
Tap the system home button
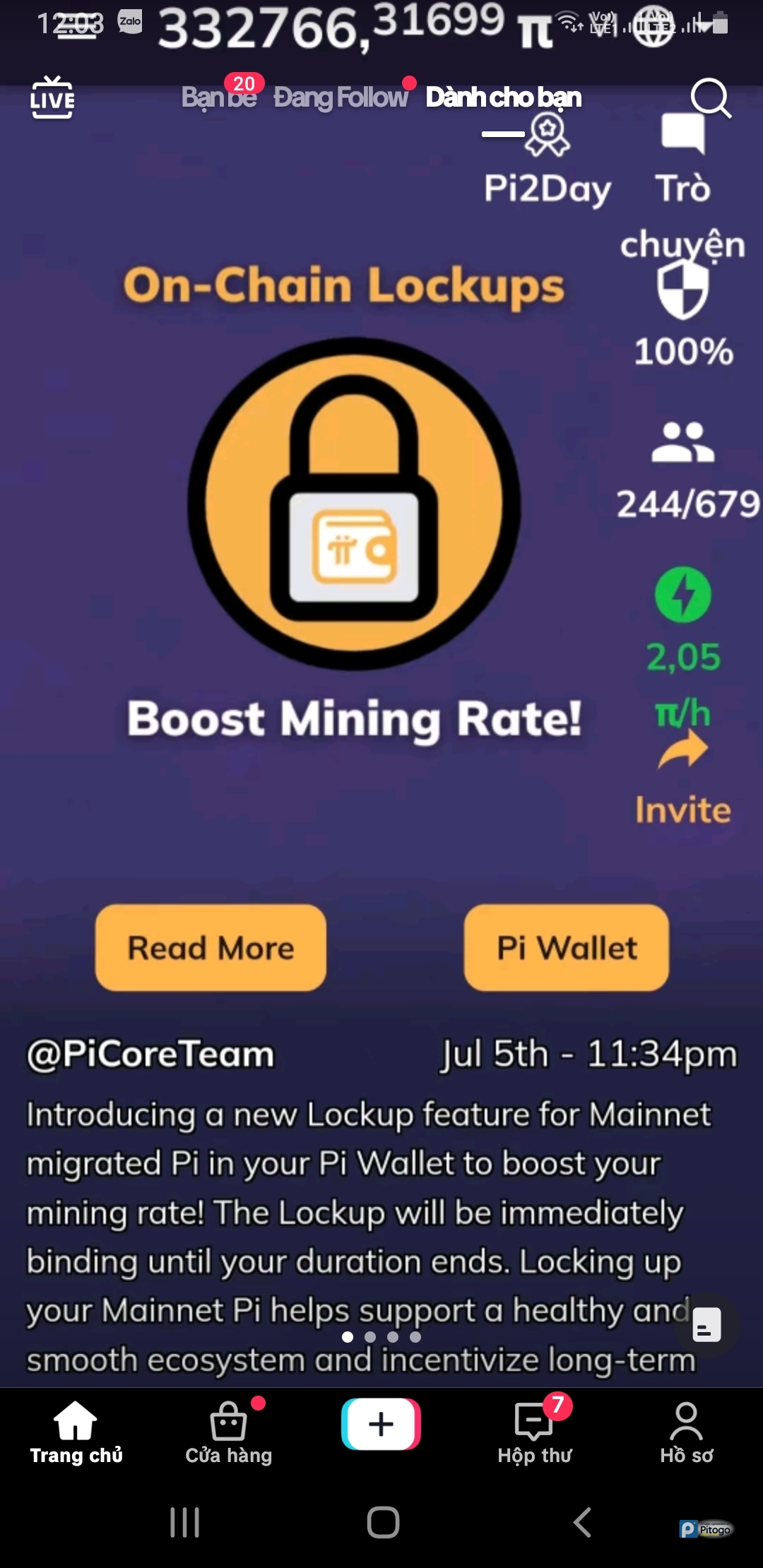tap(383, 1522)
